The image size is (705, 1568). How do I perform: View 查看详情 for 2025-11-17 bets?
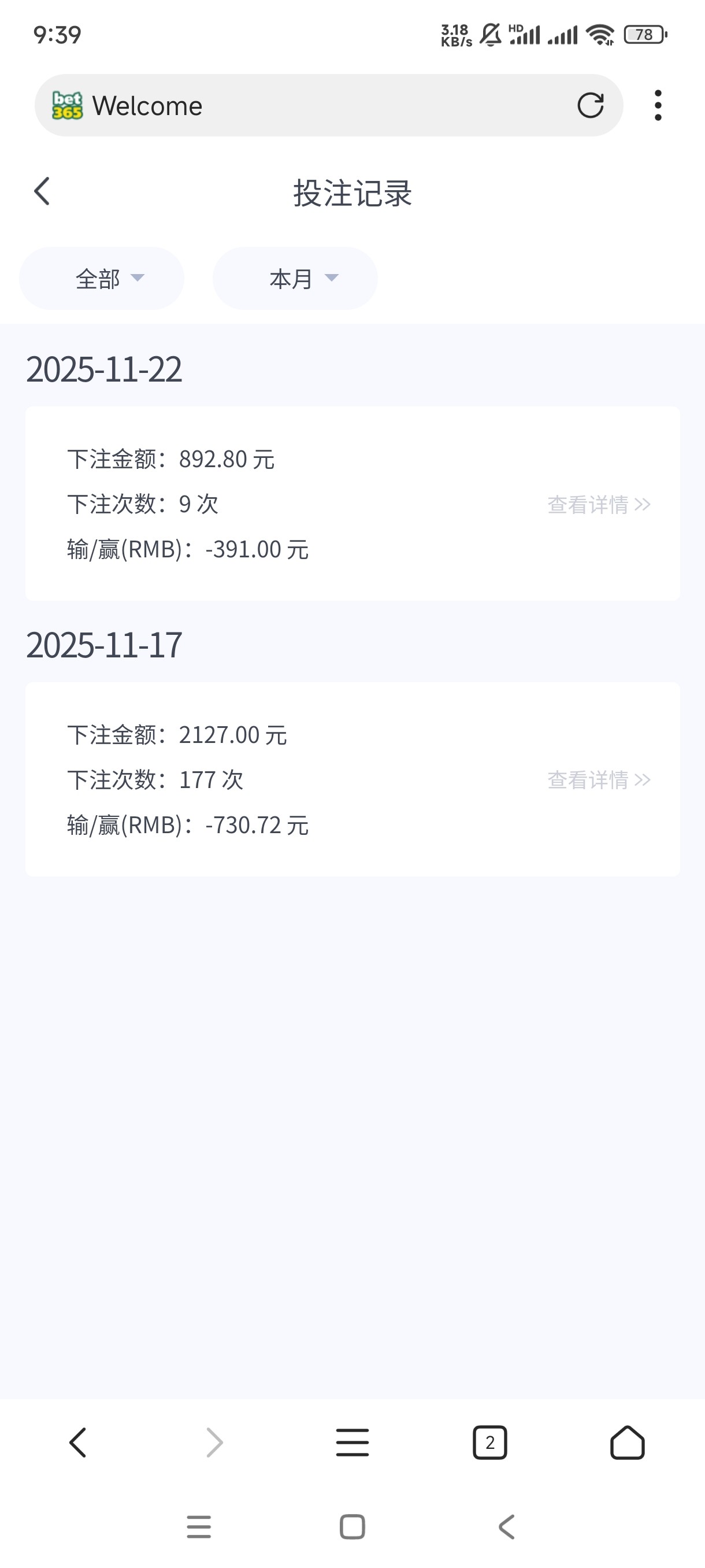tap(599, 780)
